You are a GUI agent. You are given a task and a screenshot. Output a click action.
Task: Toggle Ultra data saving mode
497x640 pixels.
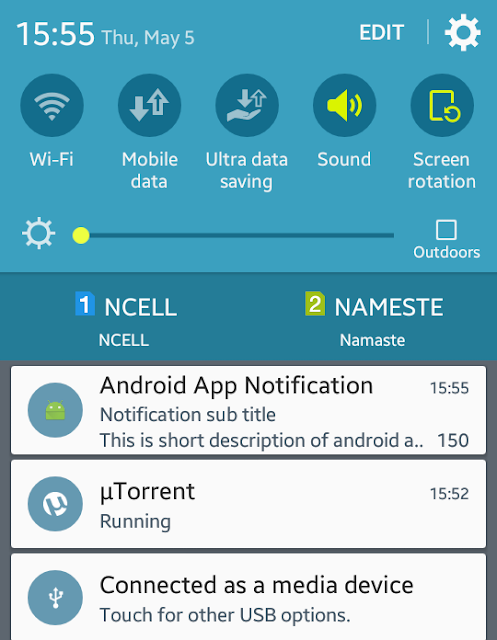(247, 105)
